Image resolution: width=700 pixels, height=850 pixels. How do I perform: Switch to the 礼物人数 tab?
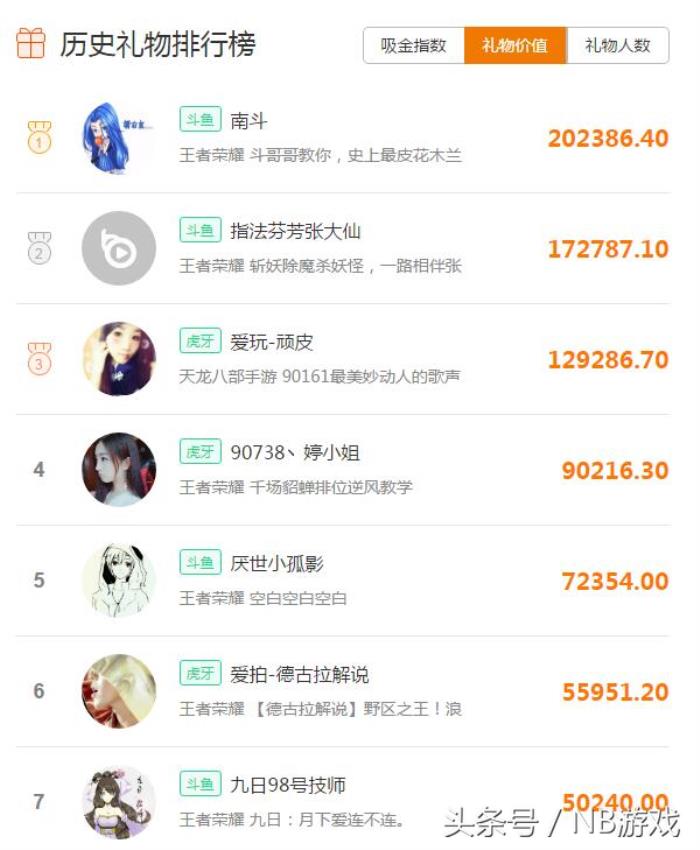pyautogui.click(x=617, y=46)
